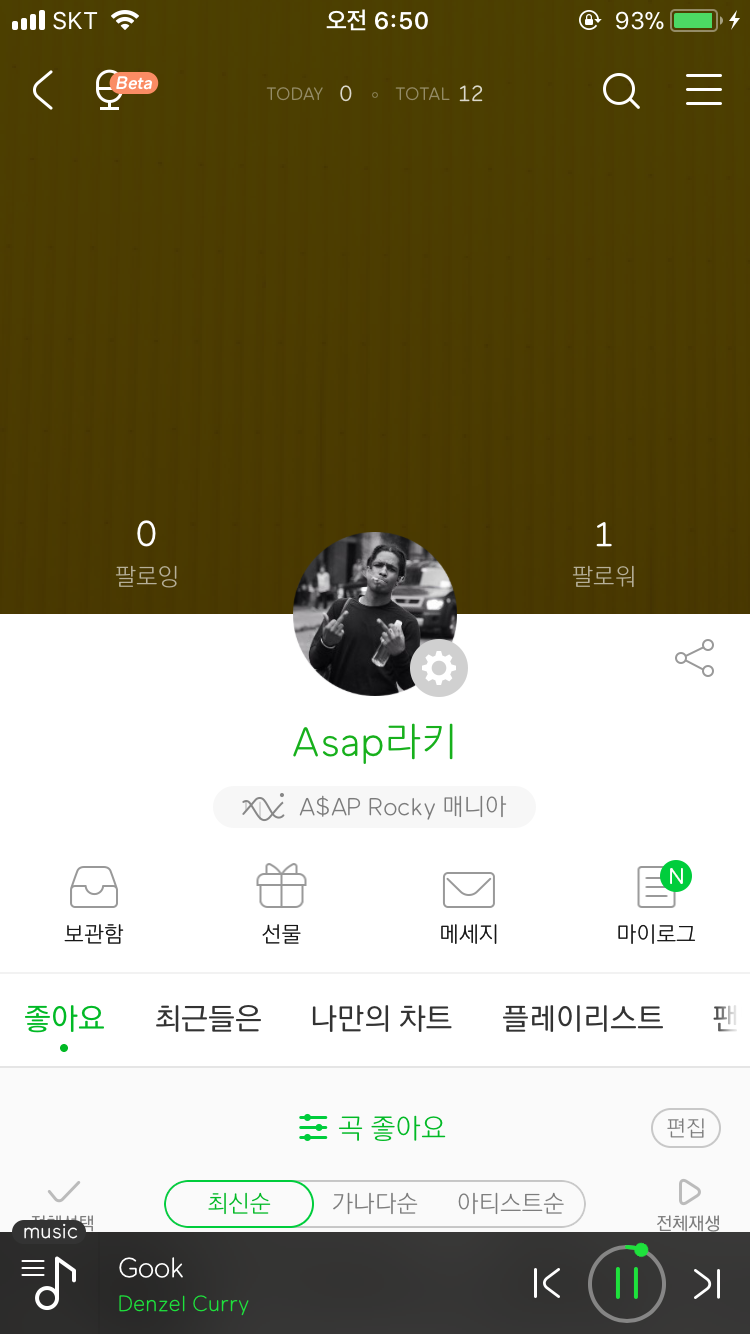Open 보관함 storage
750x1334 pixels.
tap(94, 905)
